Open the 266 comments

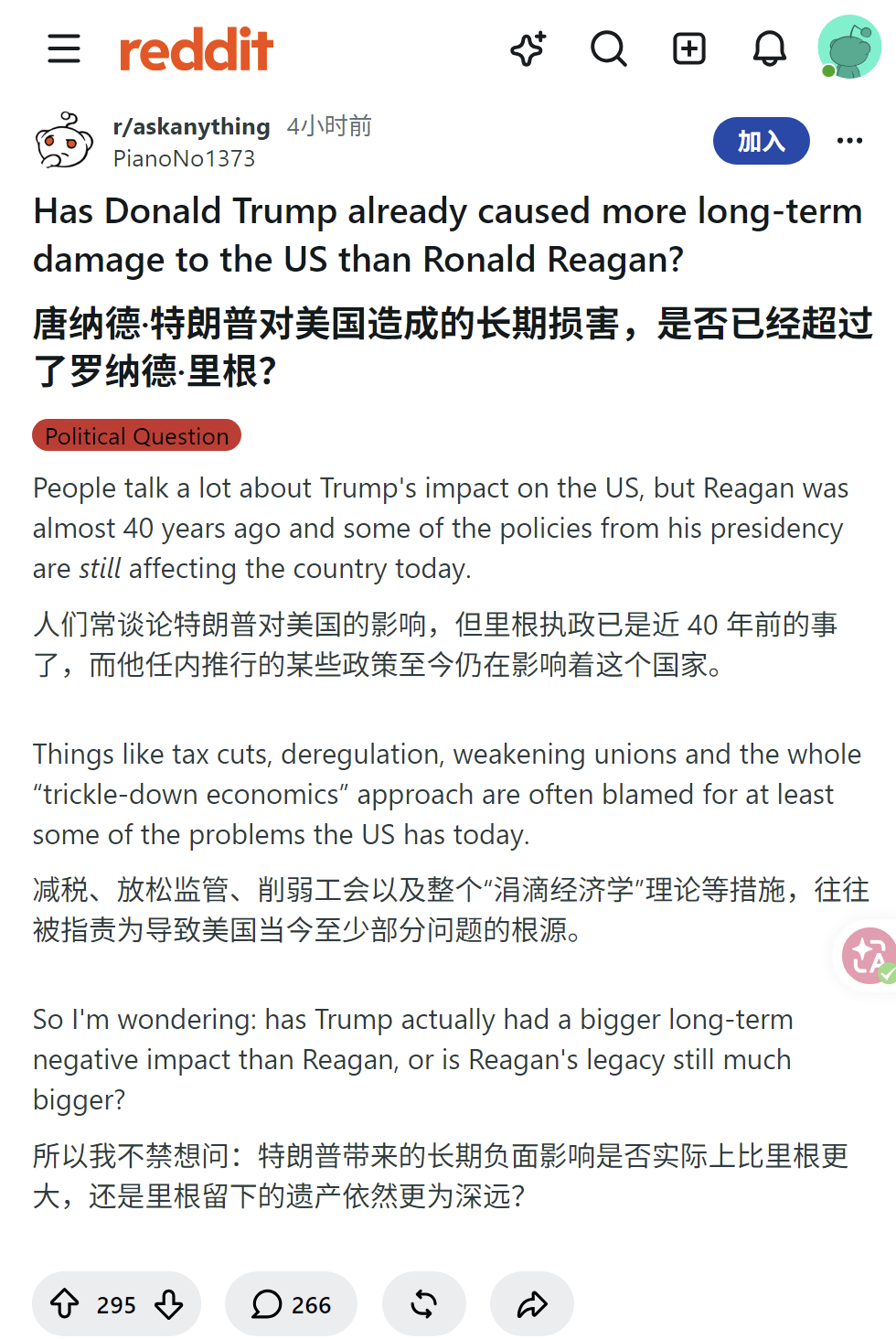tap(291, 1304)
